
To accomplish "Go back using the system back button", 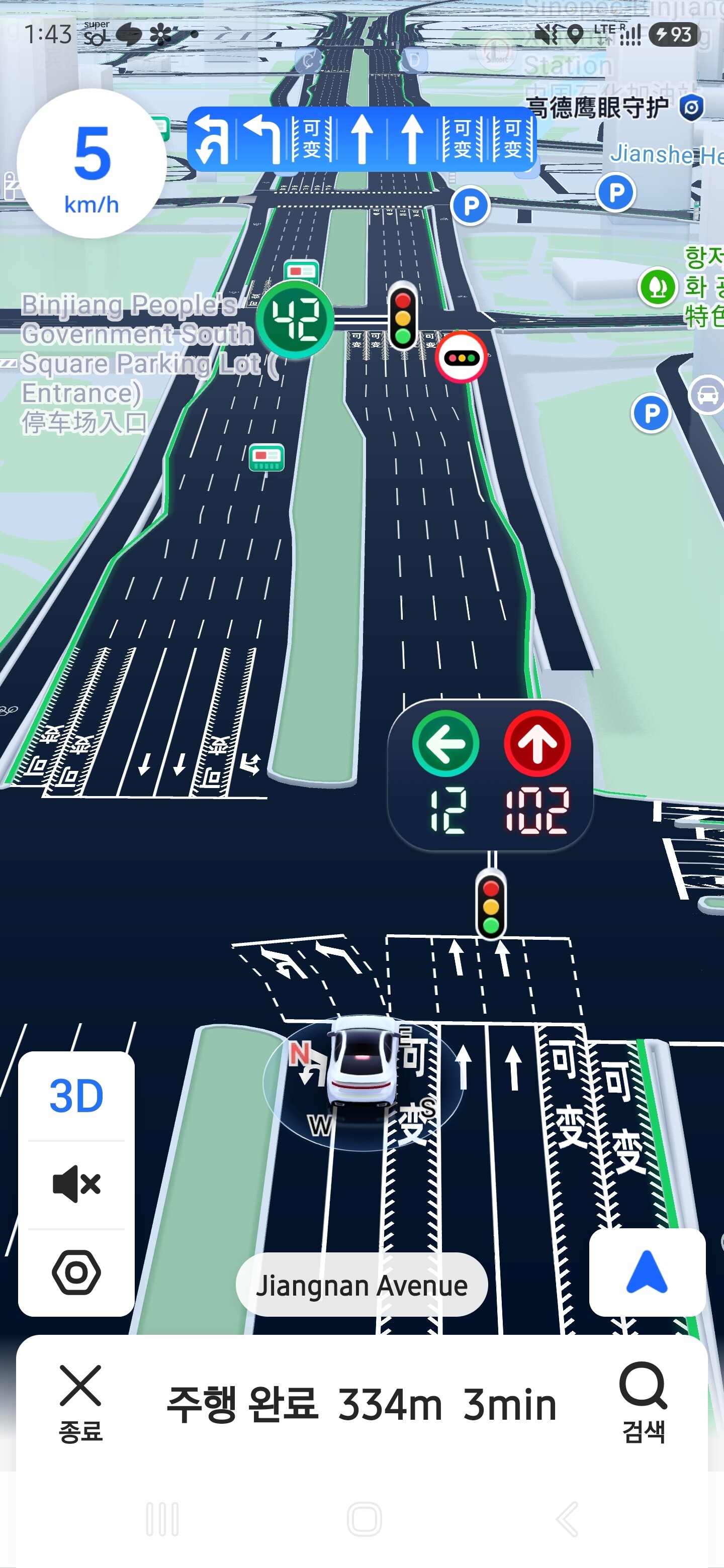I will (567, 1519).
